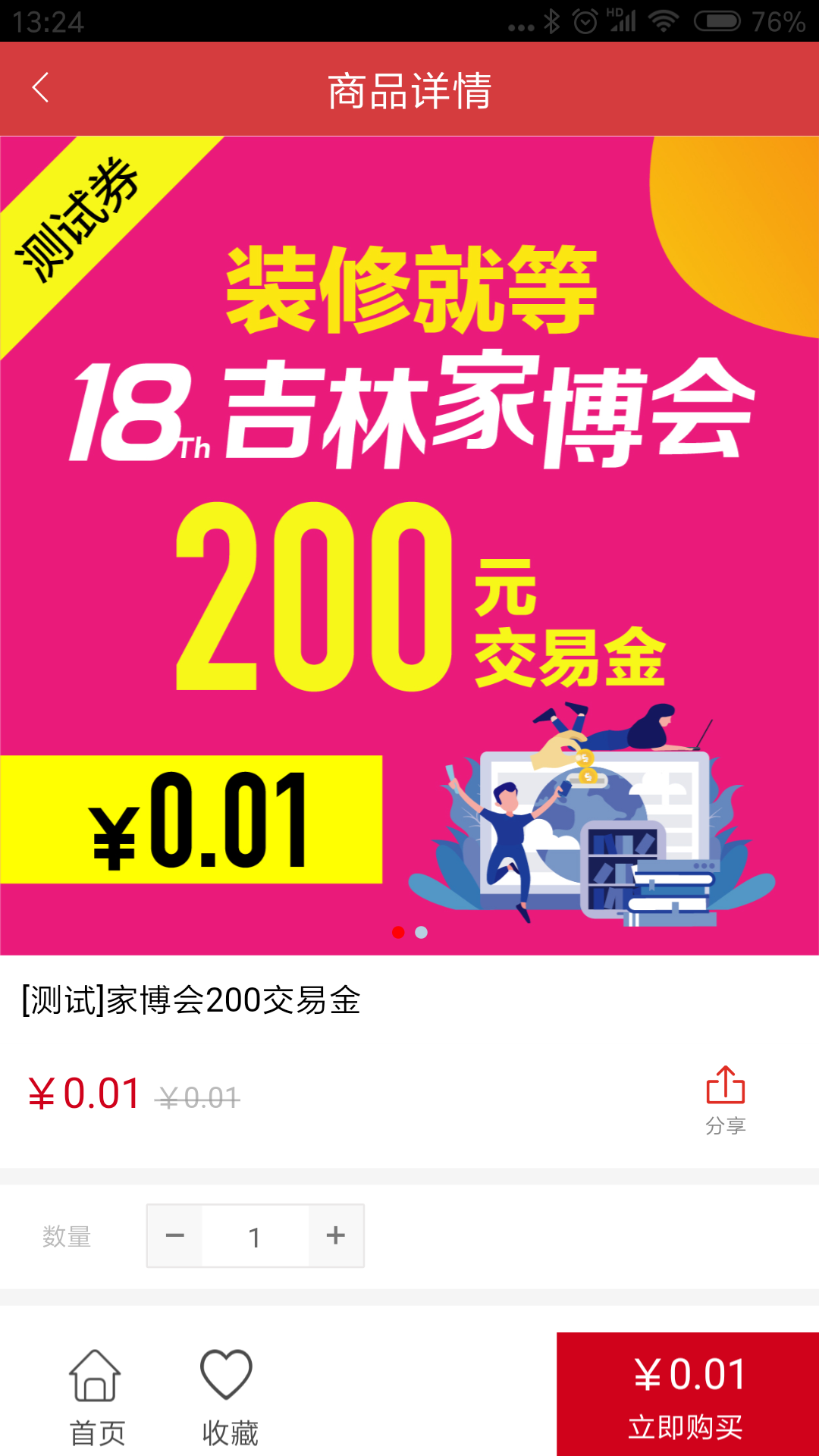Go back from the product details page

[x=41, y=88]
